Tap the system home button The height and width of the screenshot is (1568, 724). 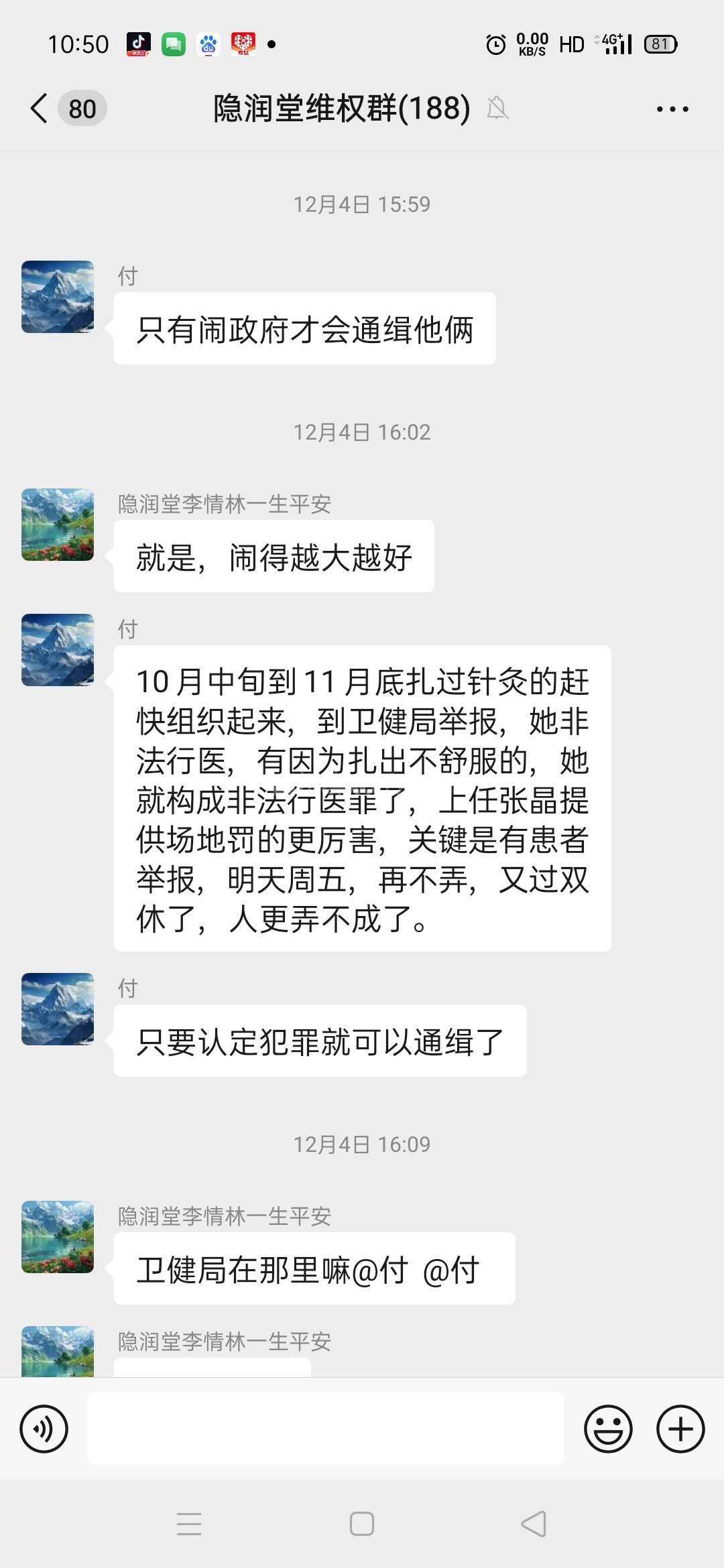coord(362,1524)
